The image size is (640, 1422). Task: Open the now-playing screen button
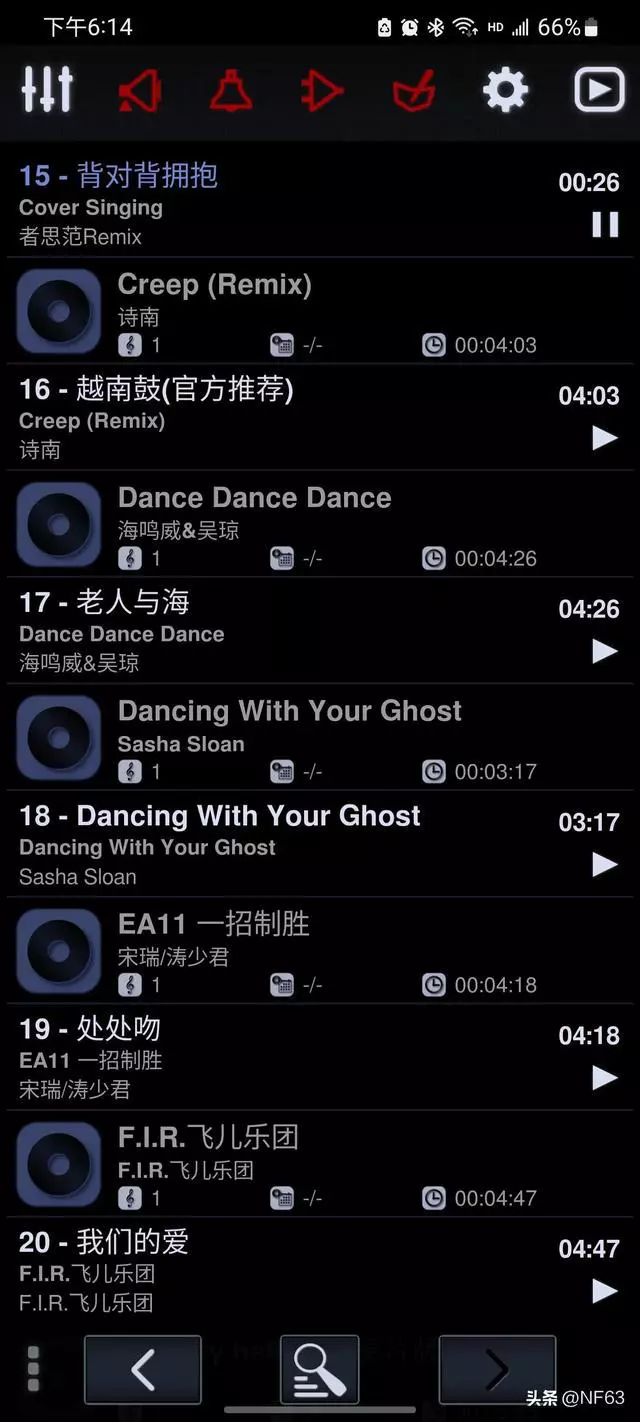[x=598, y=91]
